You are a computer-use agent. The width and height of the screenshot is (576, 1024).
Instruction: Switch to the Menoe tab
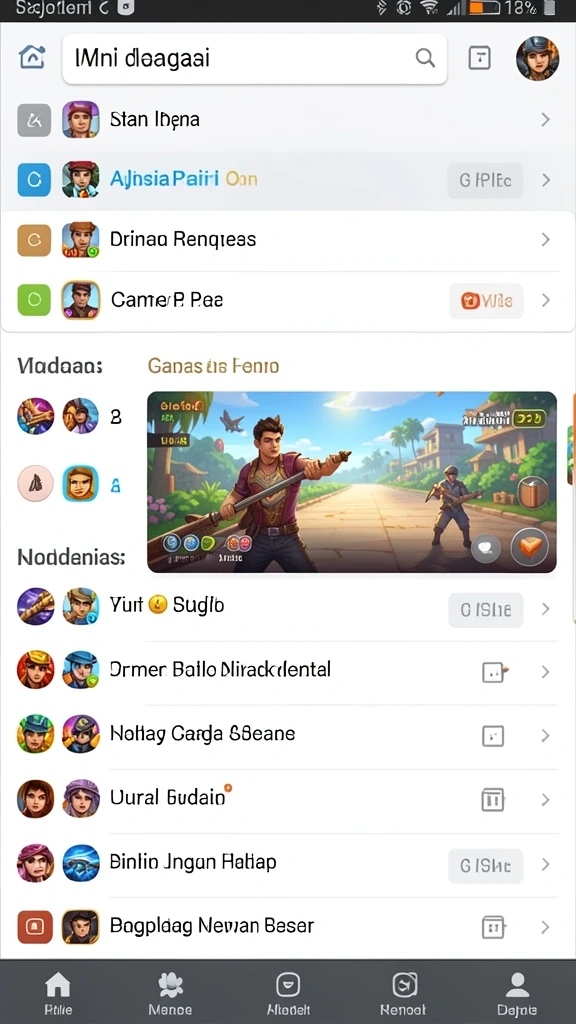170,993
